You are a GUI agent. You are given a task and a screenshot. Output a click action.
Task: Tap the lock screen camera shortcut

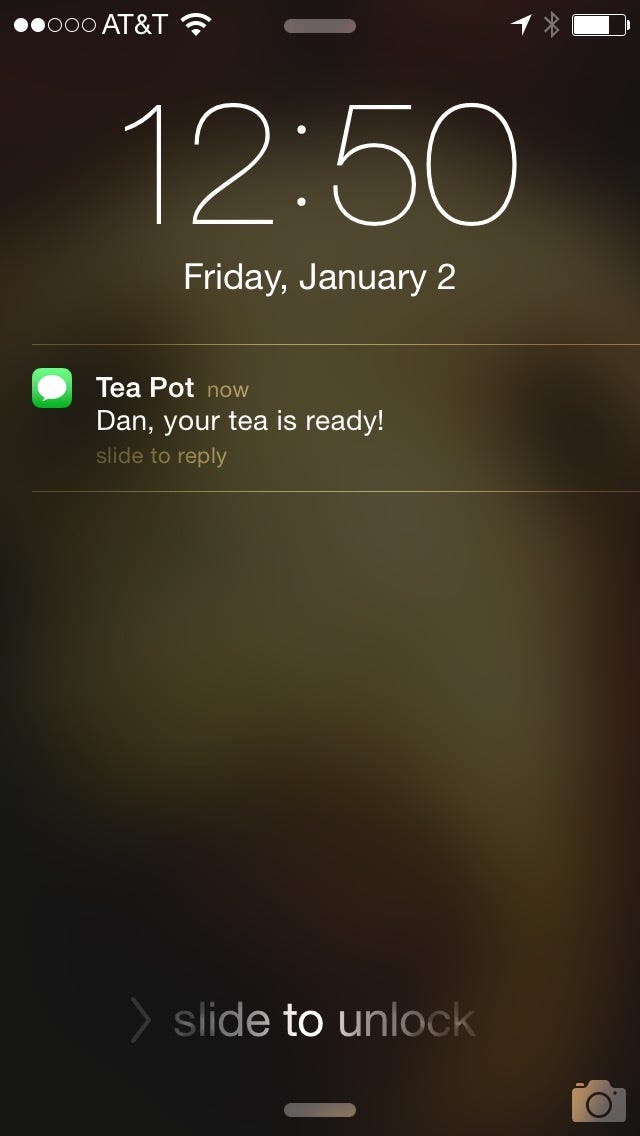click(x=599, y=1101)
